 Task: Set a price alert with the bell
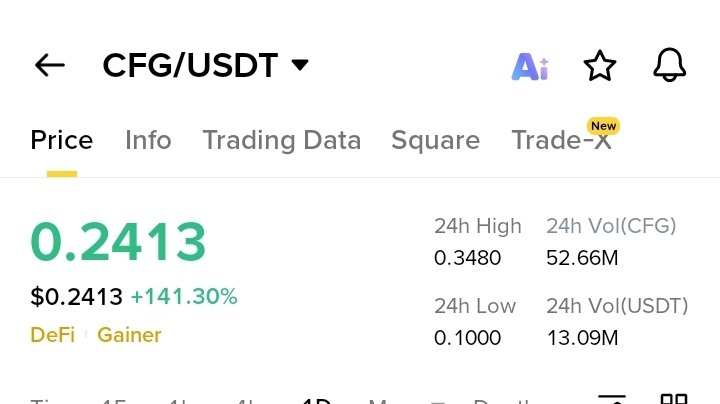pyautogui.click(x=669, y=65)
